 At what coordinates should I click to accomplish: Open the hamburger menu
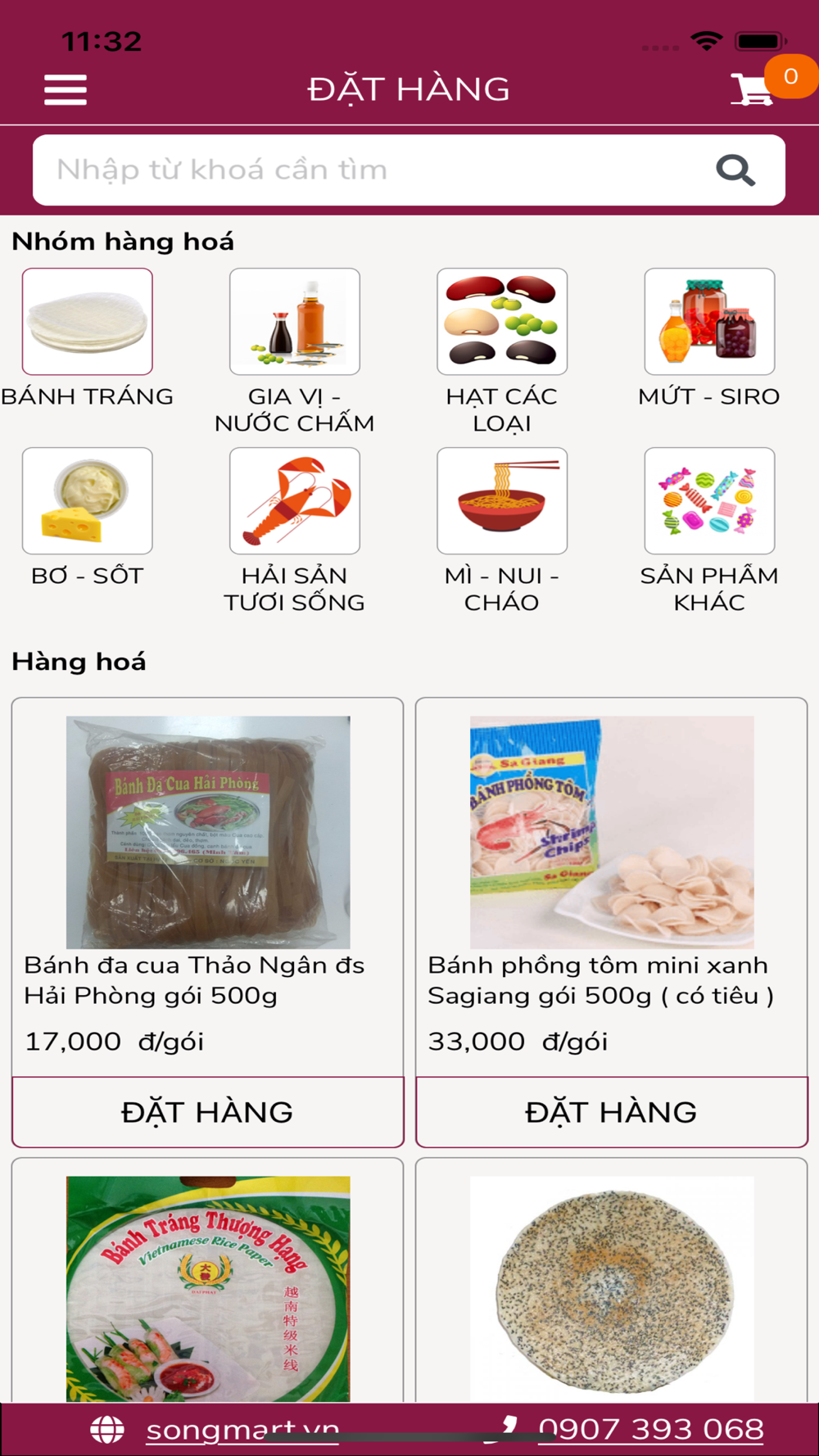point(66,89)
